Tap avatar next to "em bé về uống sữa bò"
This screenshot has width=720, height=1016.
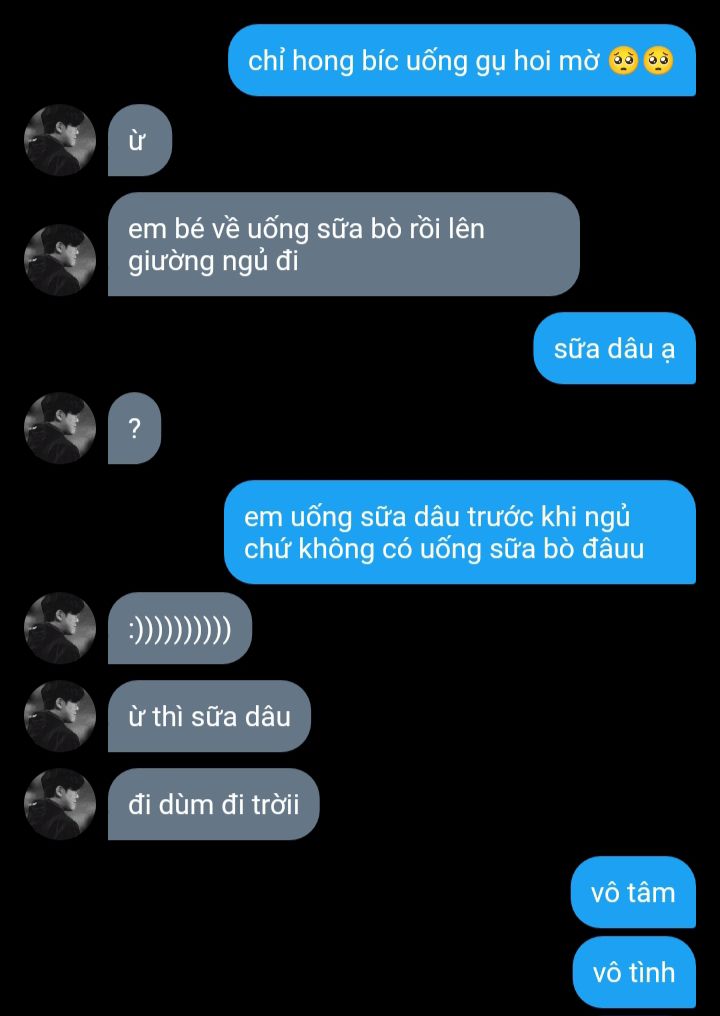pyautogui.click(x=60, y=260)
